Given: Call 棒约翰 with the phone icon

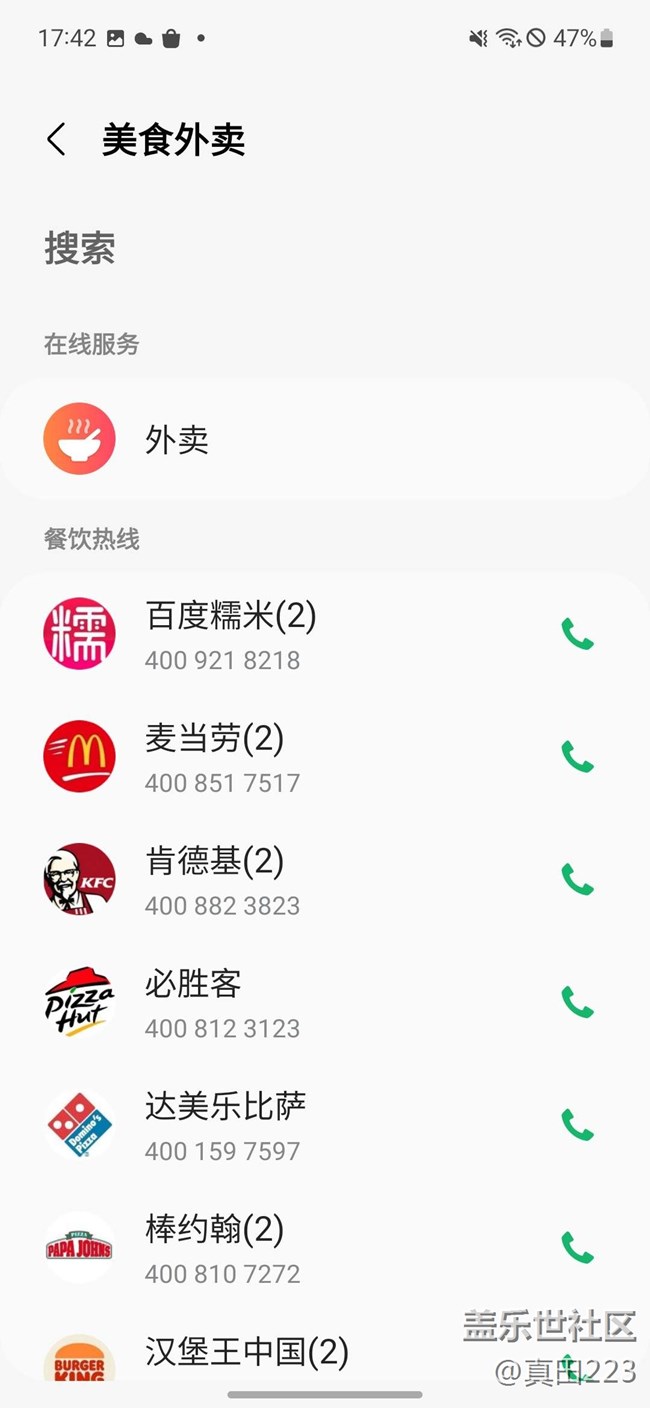Looking at the screenshot, I should [577, 1248].
